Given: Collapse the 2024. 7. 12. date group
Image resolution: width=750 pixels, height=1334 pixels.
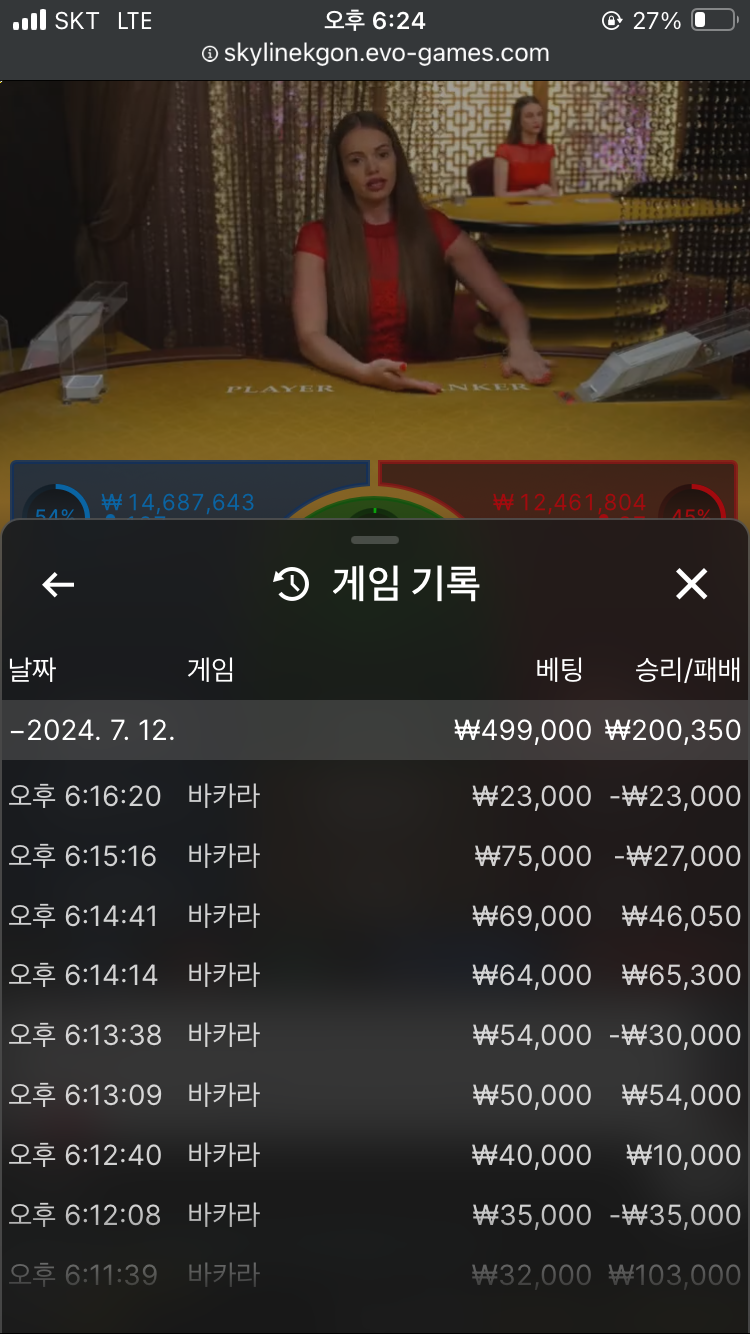Looking at the screenshot, I should tap(375, 730).
